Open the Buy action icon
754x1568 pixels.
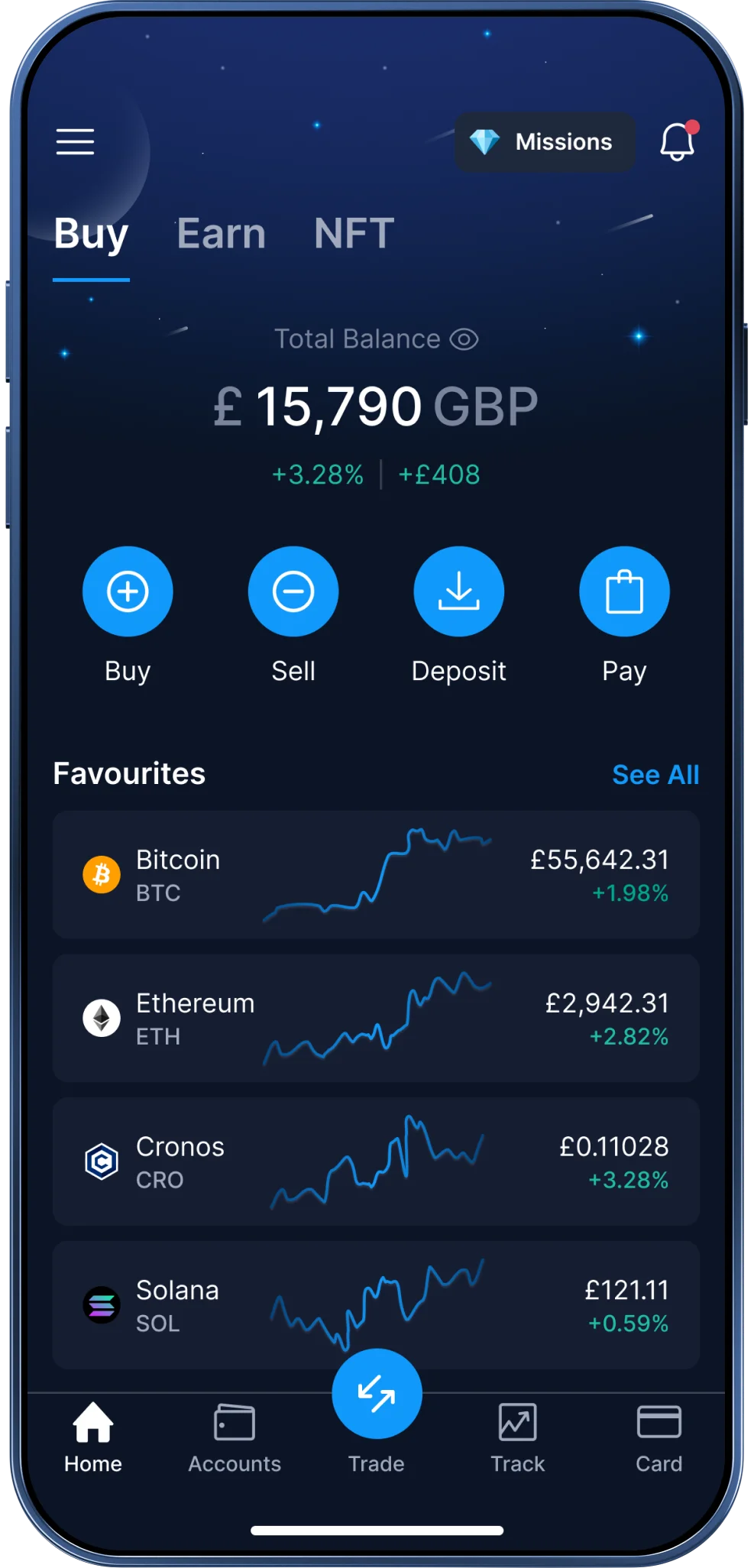click(x=128, y=591)
